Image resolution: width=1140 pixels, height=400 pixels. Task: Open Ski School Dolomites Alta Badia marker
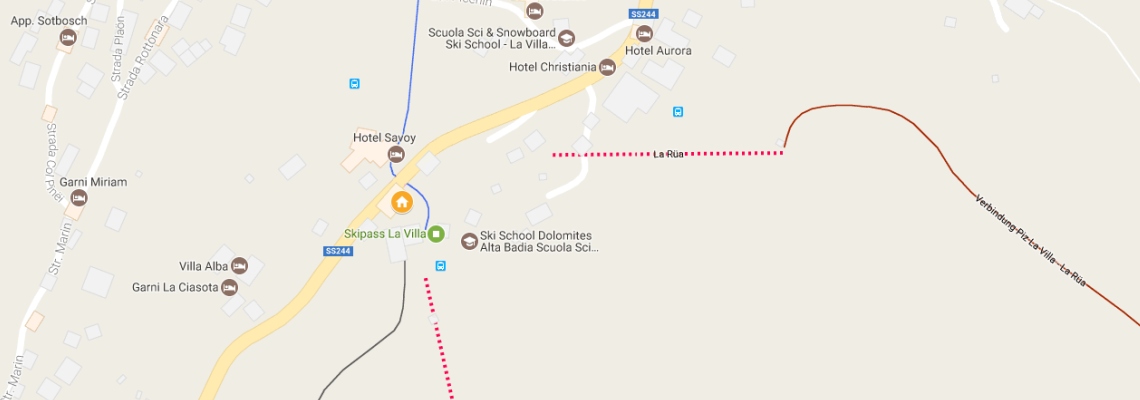pos(469,240)
